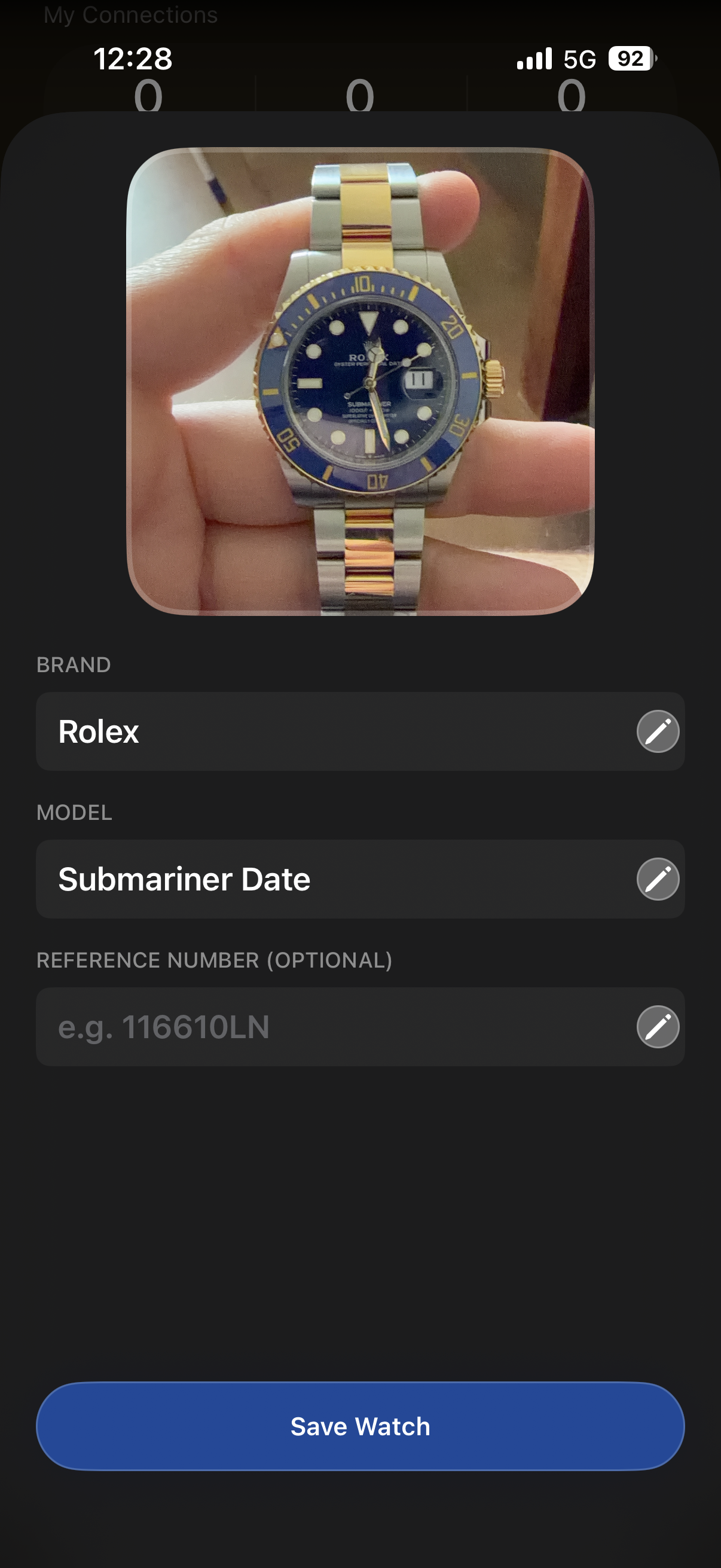Screen dimensions: 721x1568
Task: Save the watch
Action: click(x=360, y=1426)
